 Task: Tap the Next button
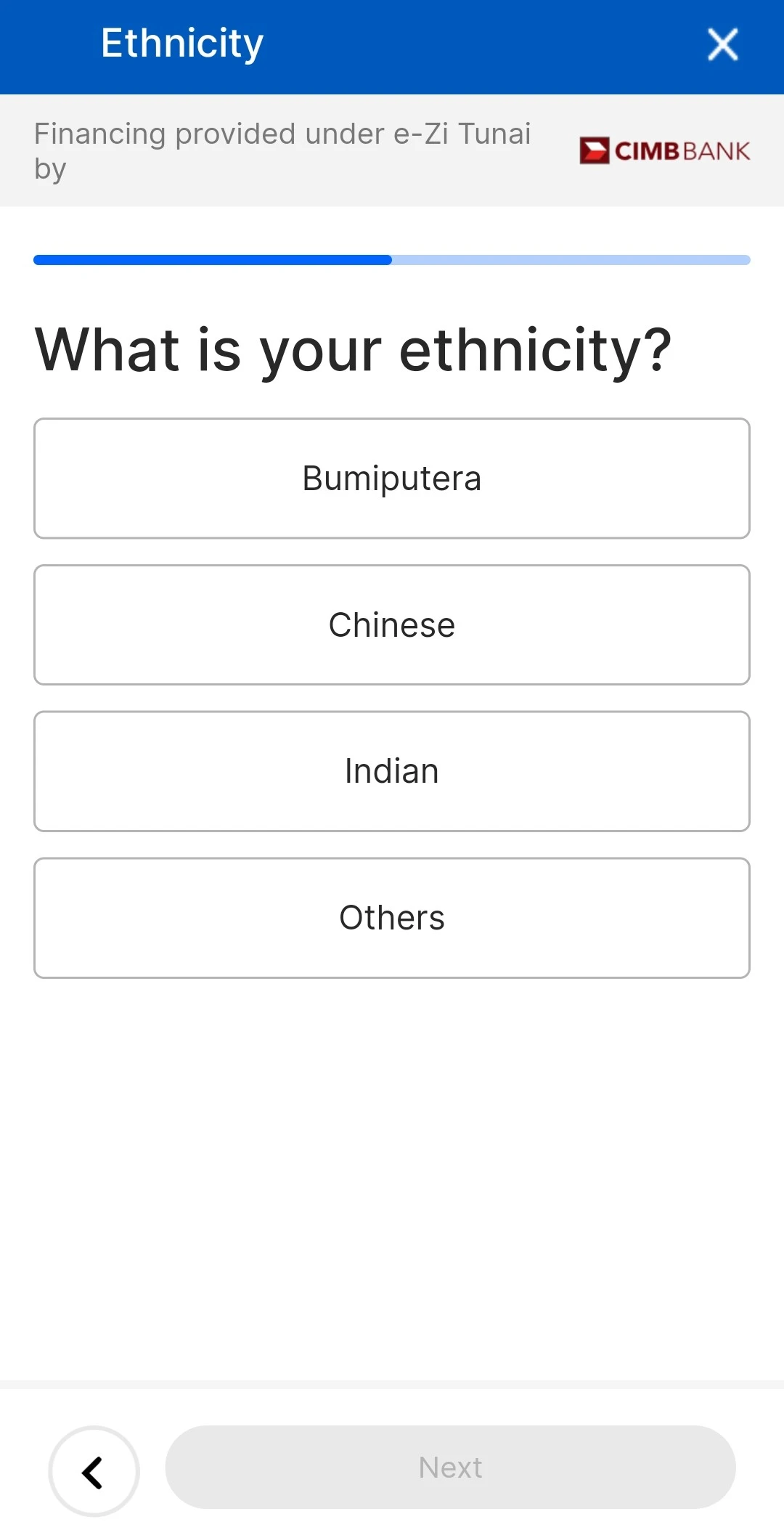pos(451,1468)
